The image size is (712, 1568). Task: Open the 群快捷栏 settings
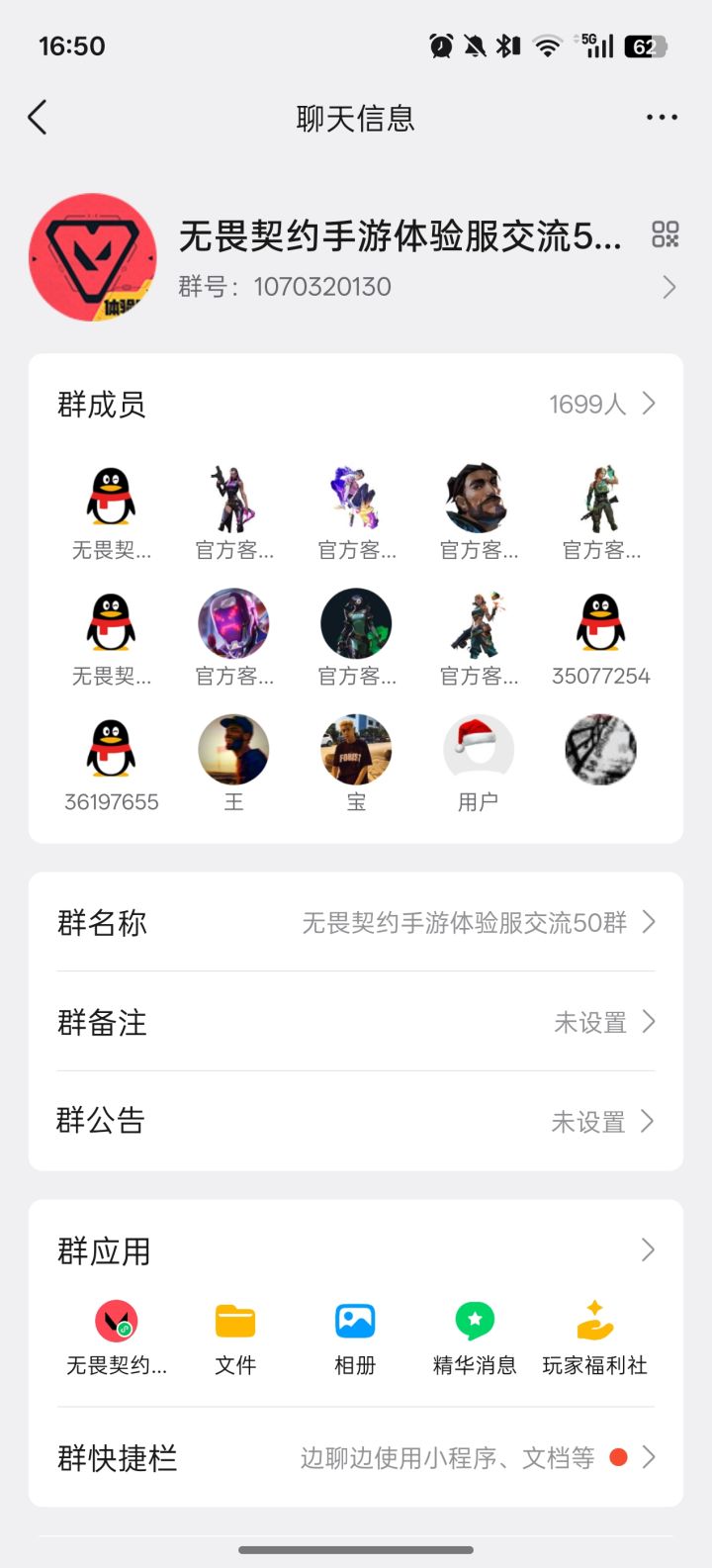tap(356, 1457)
